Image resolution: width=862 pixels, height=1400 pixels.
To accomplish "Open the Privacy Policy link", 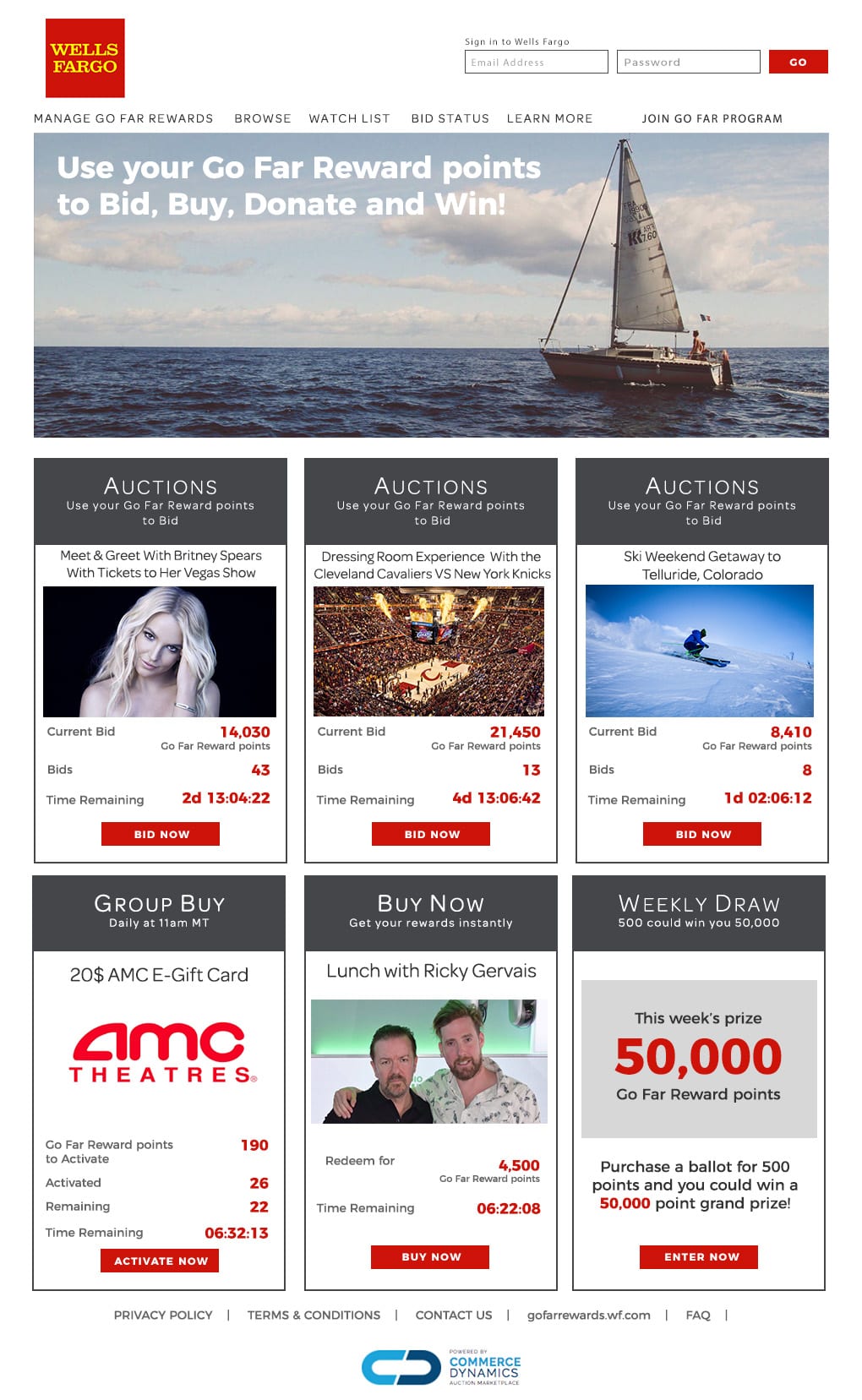I will tap(163, 1315).
